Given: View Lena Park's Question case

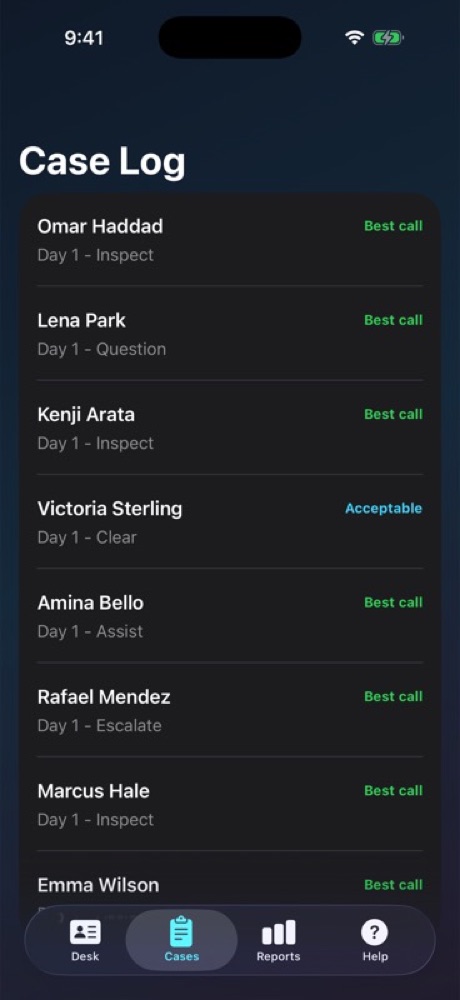Looking at the screenshot, I should pyautogui.click(x=230, y=334).
